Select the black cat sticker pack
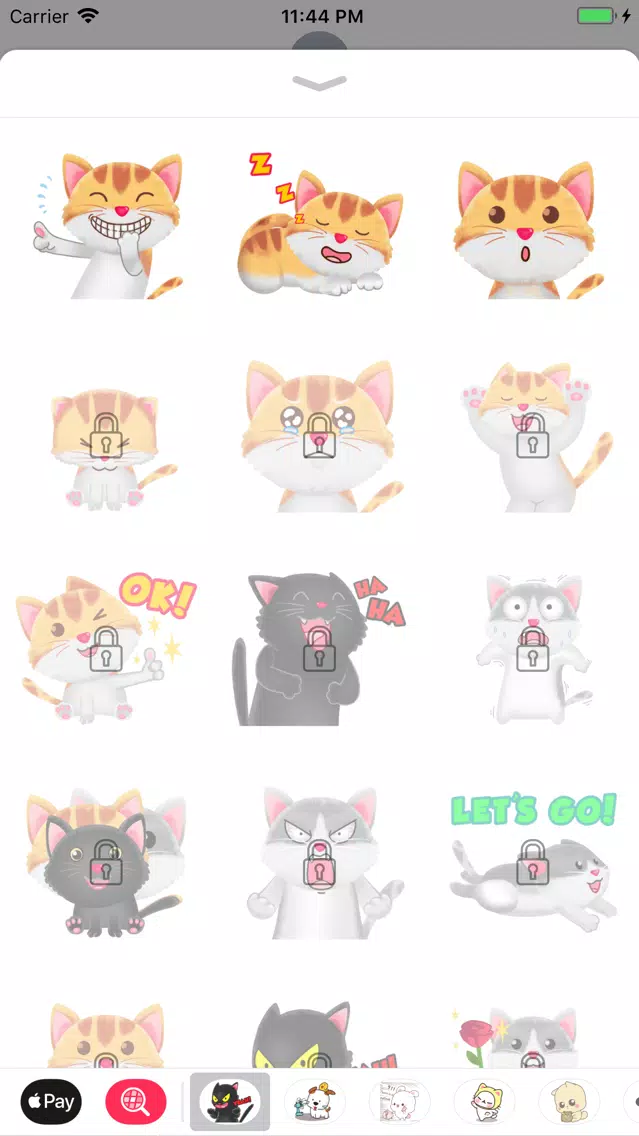Viewport: 639px width, 1136px height. click(x=230, y=1101)
